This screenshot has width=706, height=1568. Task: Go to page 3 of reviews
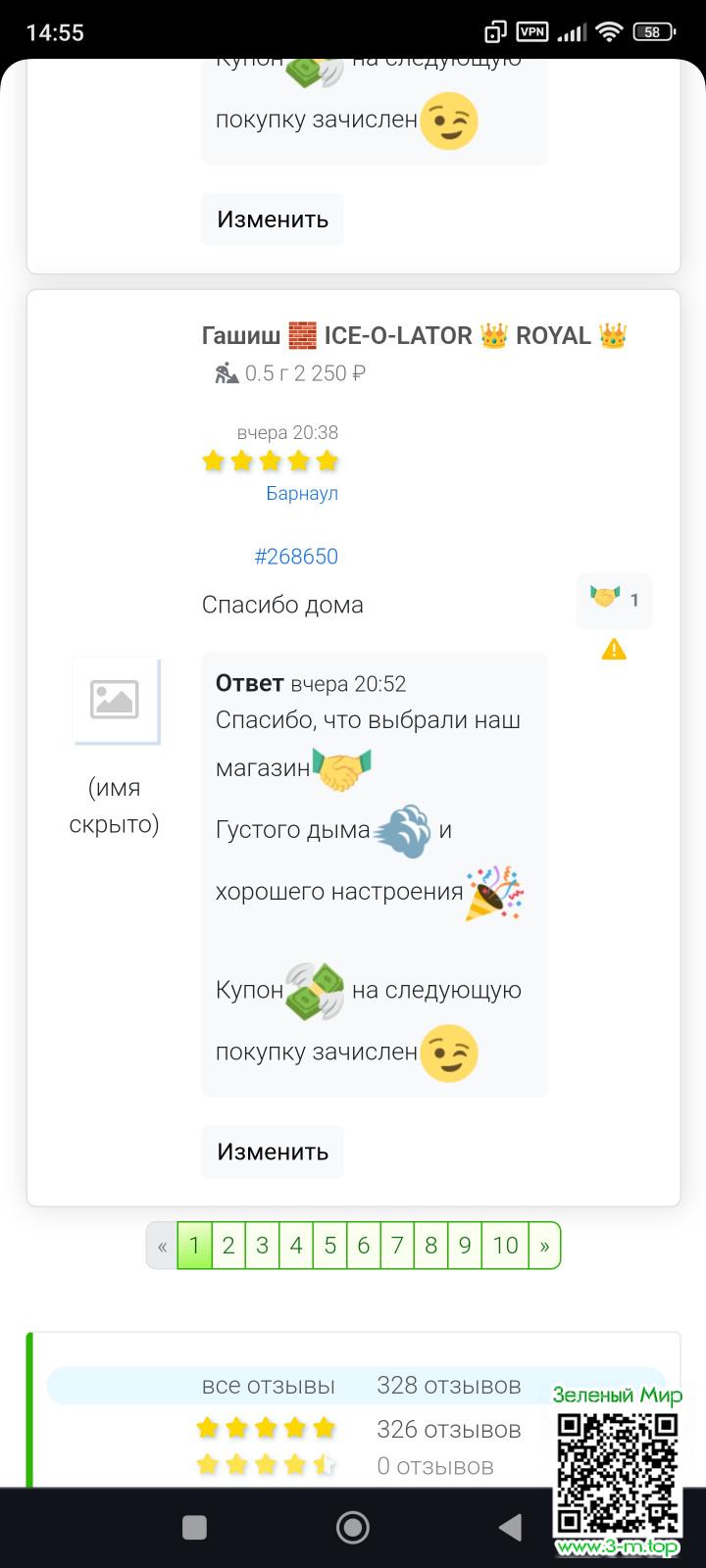(262, 1246)
